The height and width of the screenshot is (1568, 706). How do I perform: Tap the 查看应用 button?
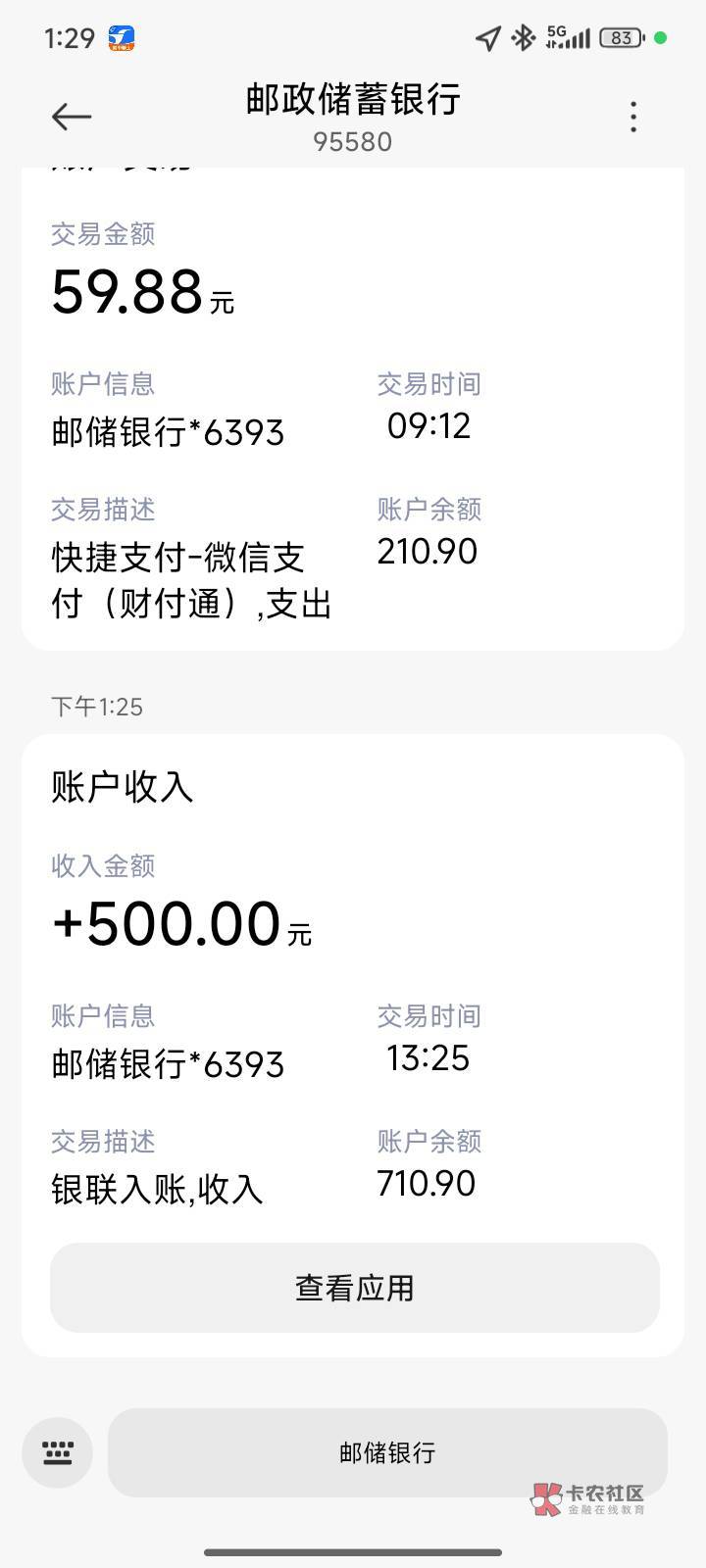(354, 1288)
